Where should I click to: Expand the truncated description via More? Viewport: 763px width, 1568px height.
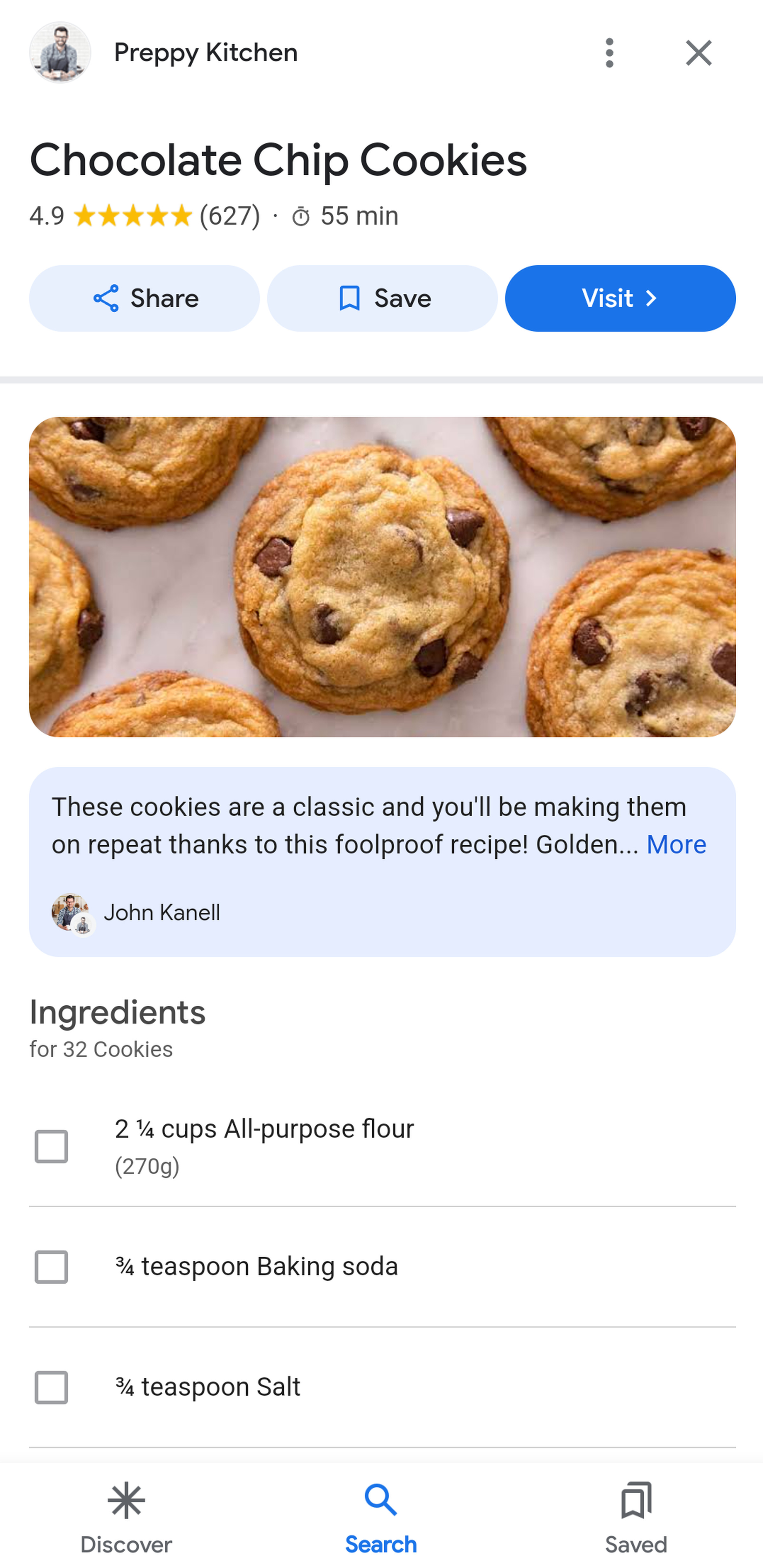(x=675, y=845)
